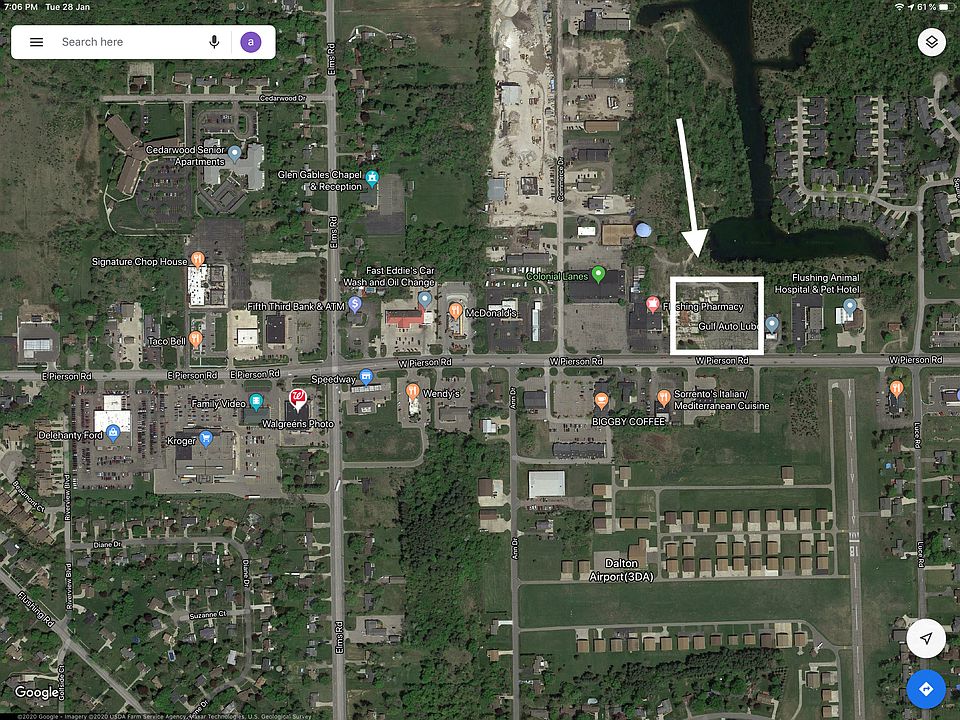Start voice search with the microphone
The width and height of the screenshot is (960, 720).
214,42
